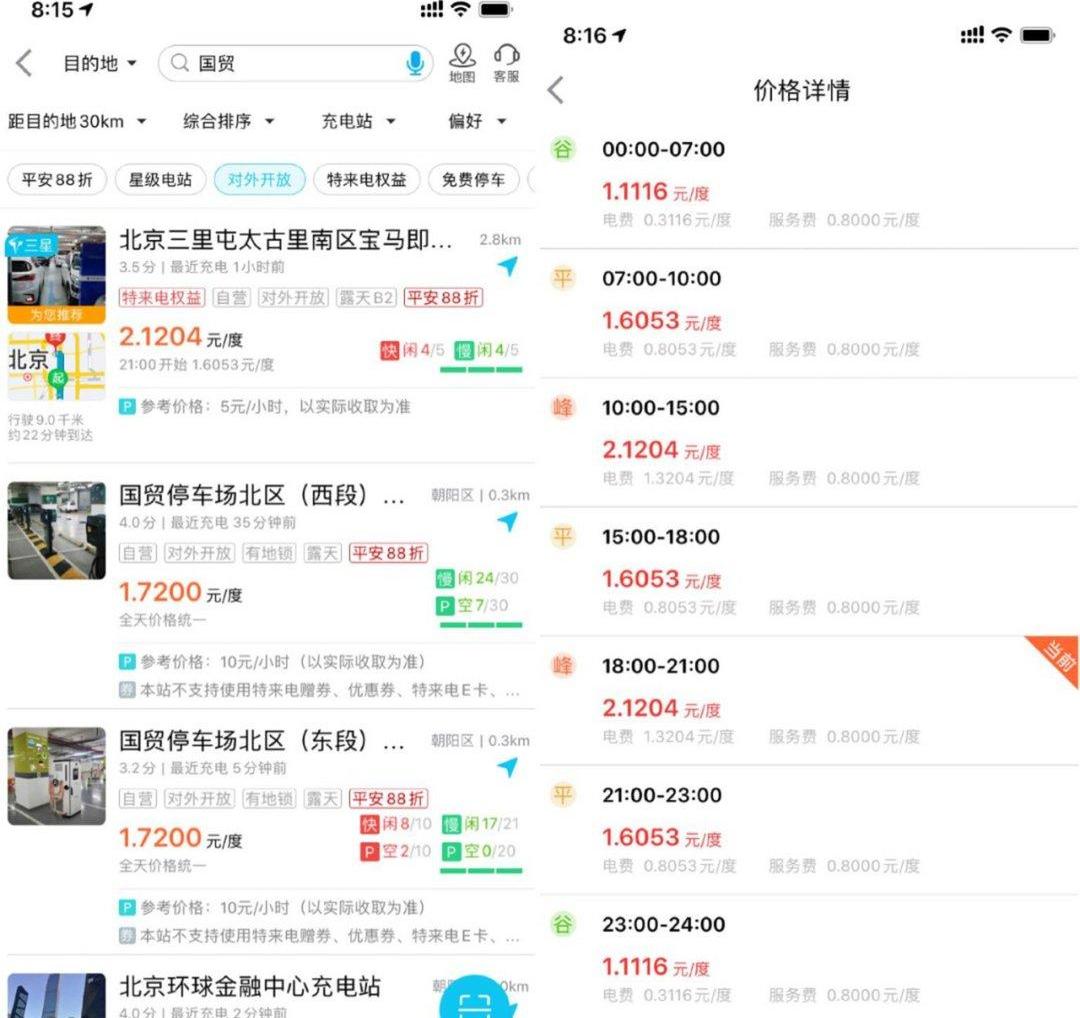Screen dimensions: 1080x1018
Task: Open 北京三里屯太古里南区宝马 station details
Action: point(286,241)
